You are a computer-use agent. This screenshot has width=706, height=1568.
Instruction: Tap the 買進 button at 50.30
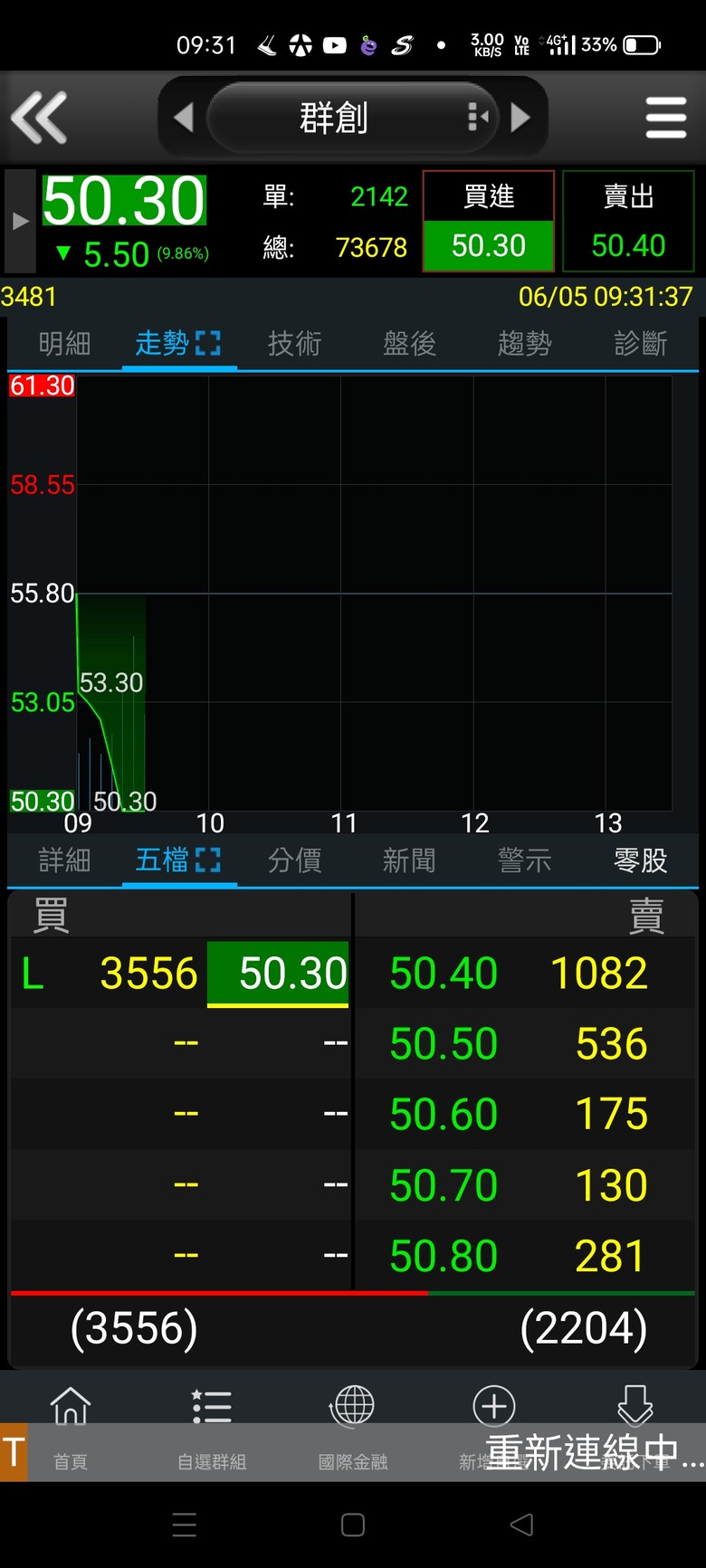click(x=489, y=221)
